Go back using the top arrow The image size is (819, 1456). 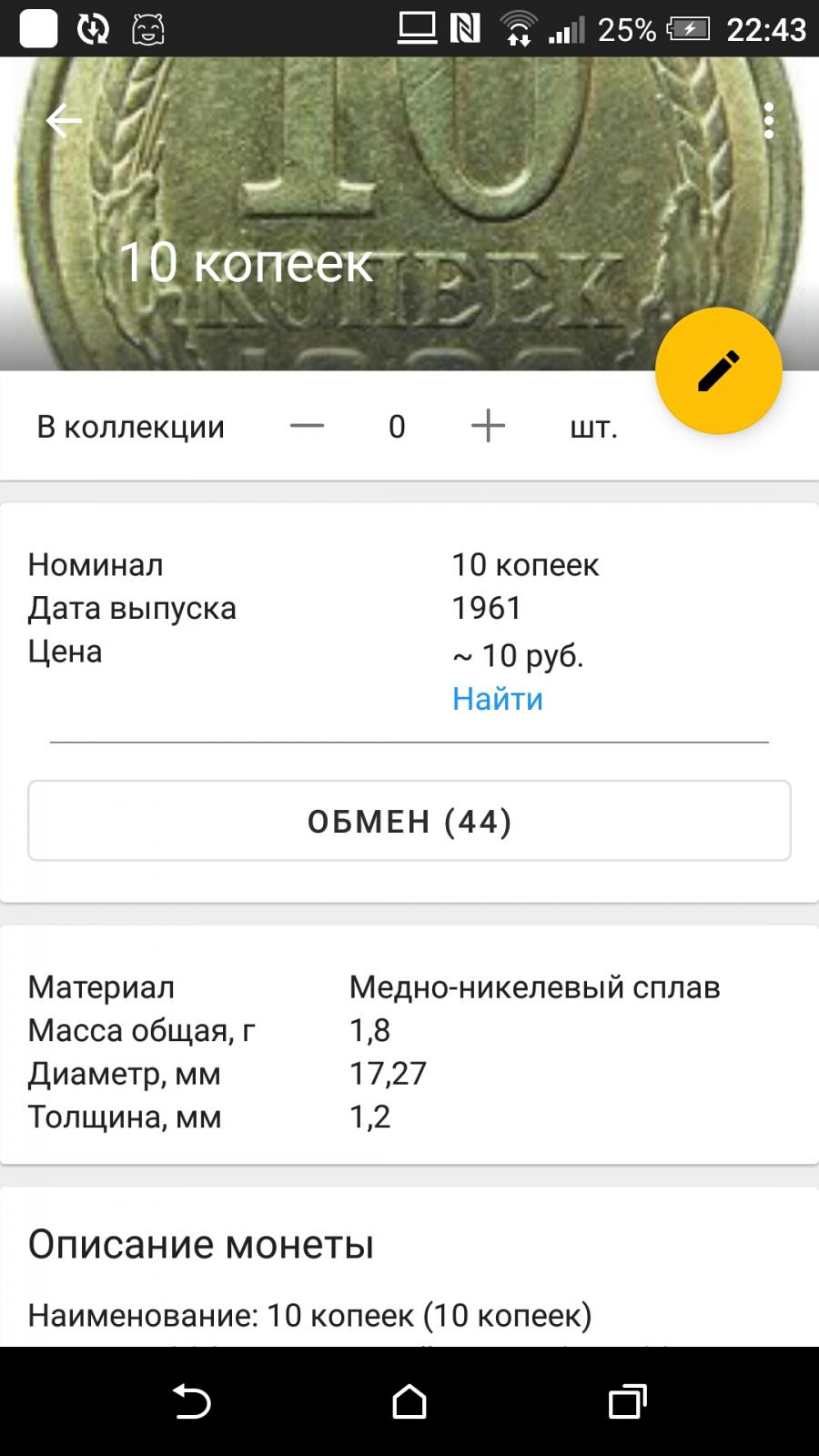(x=64, y=121)
